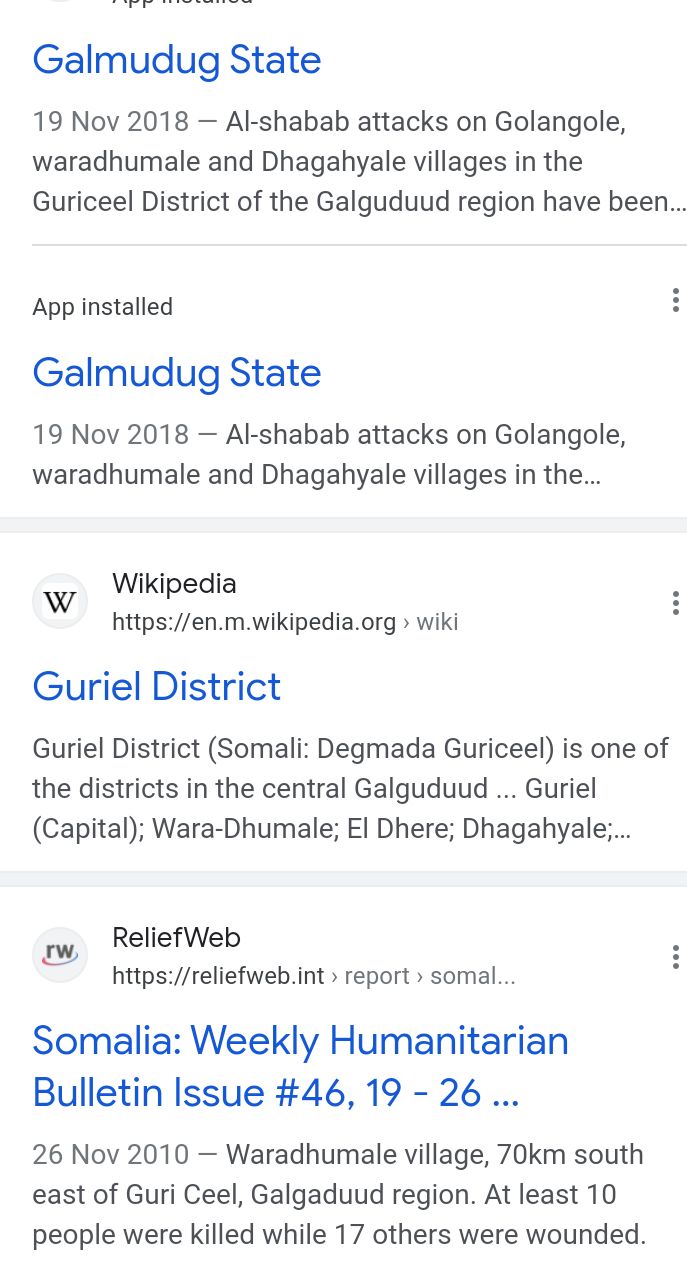Open the Guriel District Wikipedia result
Image resolution: width=687 pixels, height=1273 pixels.
157,687
